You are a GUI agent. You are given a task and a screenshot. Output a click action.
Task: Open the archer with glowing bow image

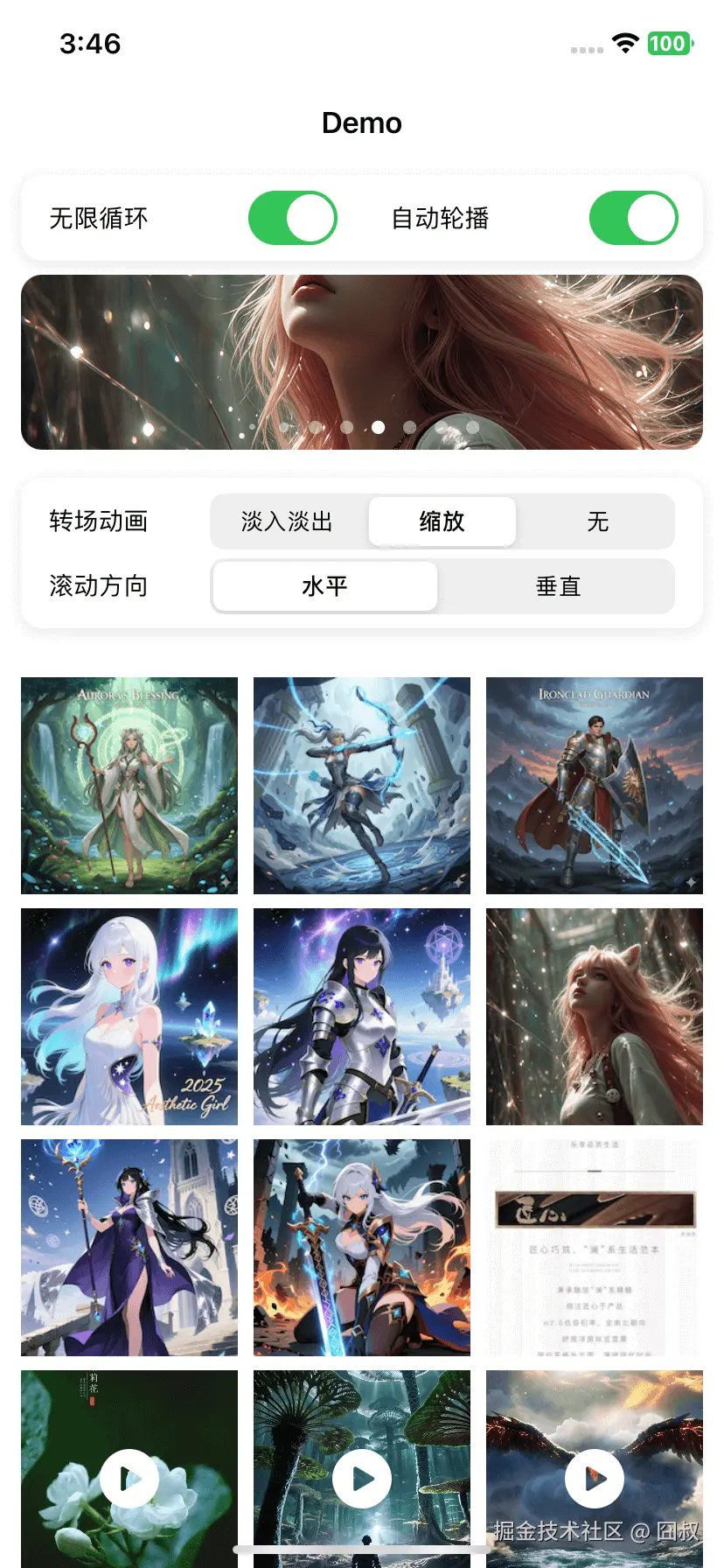click(x=362, y=785)
